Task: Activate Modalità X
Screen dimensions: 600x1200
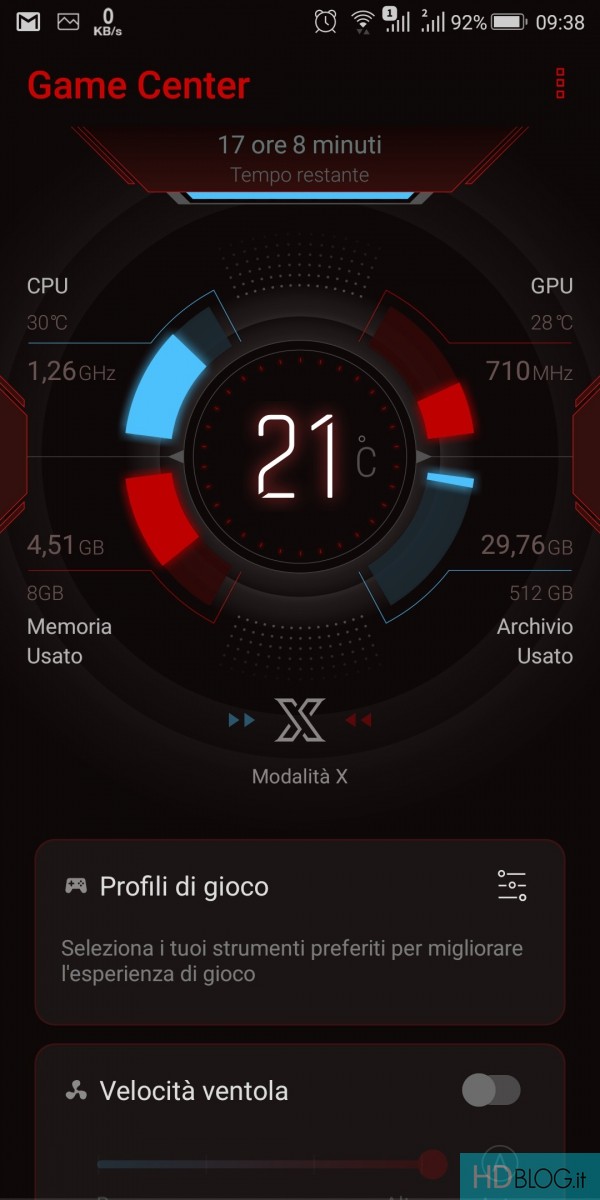Action: pos(300,721)
